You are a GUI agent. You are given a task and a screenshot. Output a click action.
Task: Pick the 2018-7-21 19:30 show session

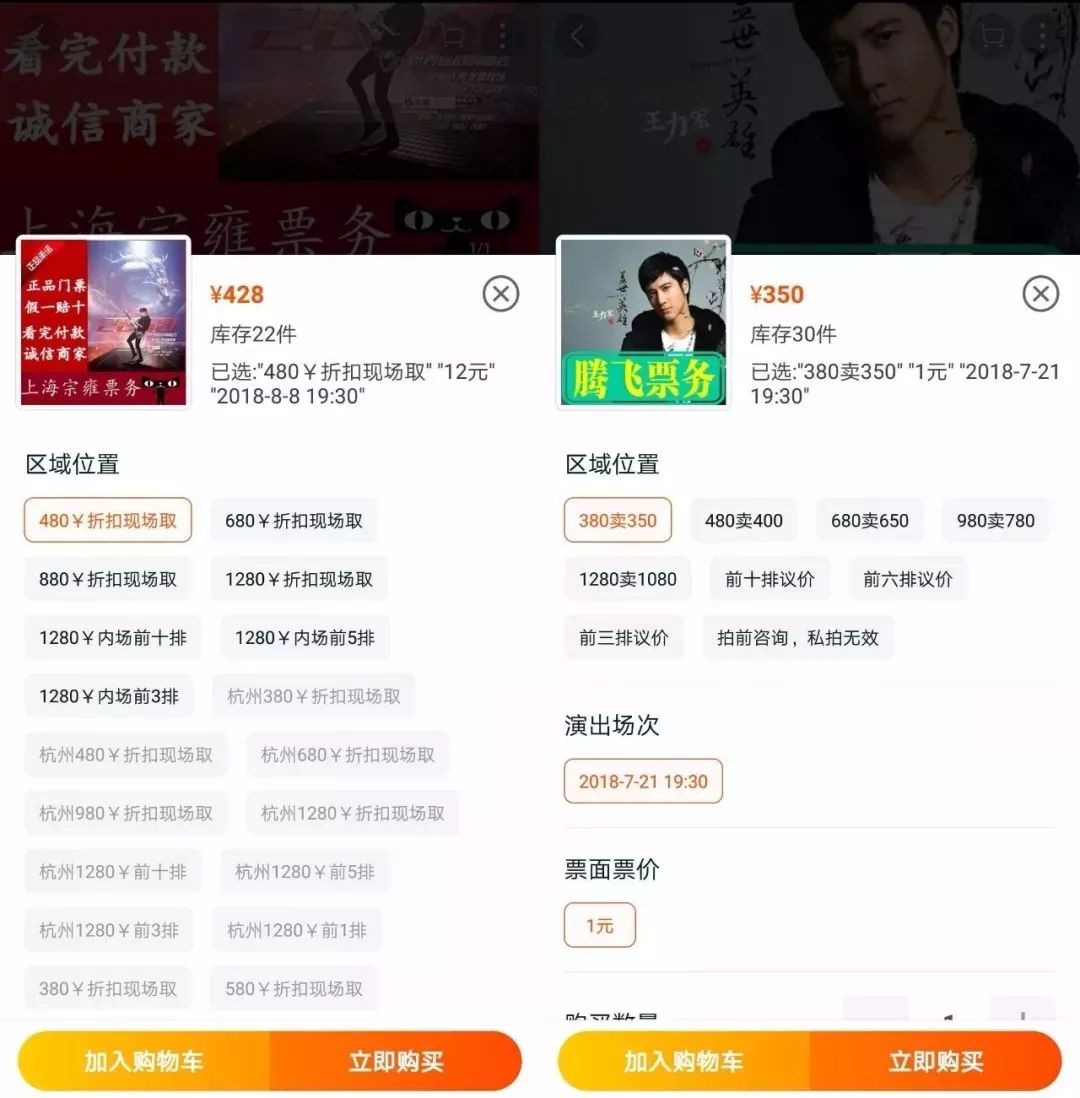point(643,781)
